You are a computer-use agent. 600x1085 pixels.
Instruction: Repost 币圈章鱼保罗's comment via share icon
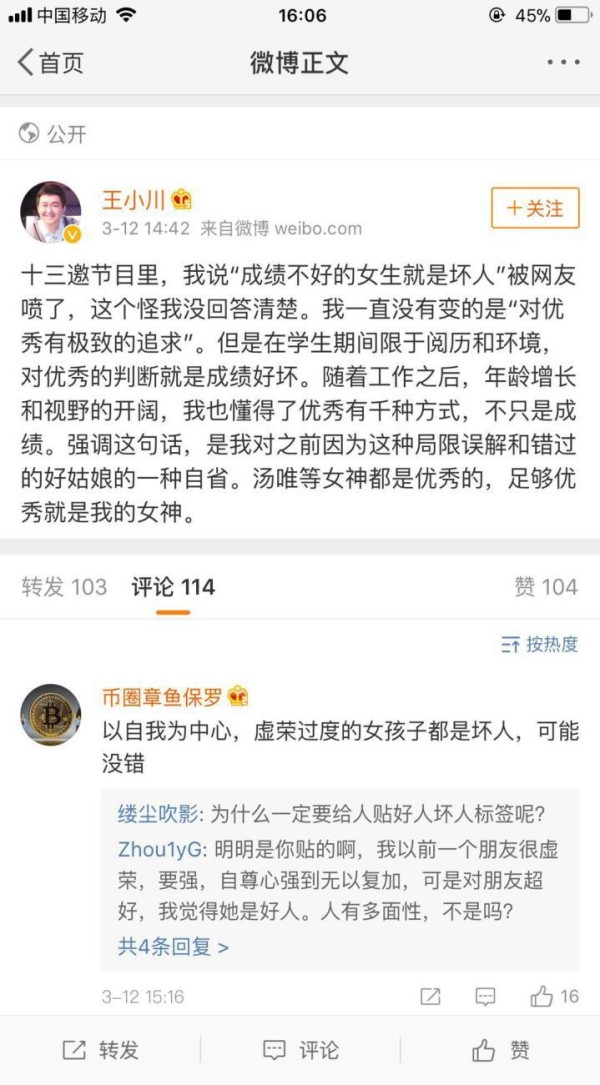pos(430,996)
